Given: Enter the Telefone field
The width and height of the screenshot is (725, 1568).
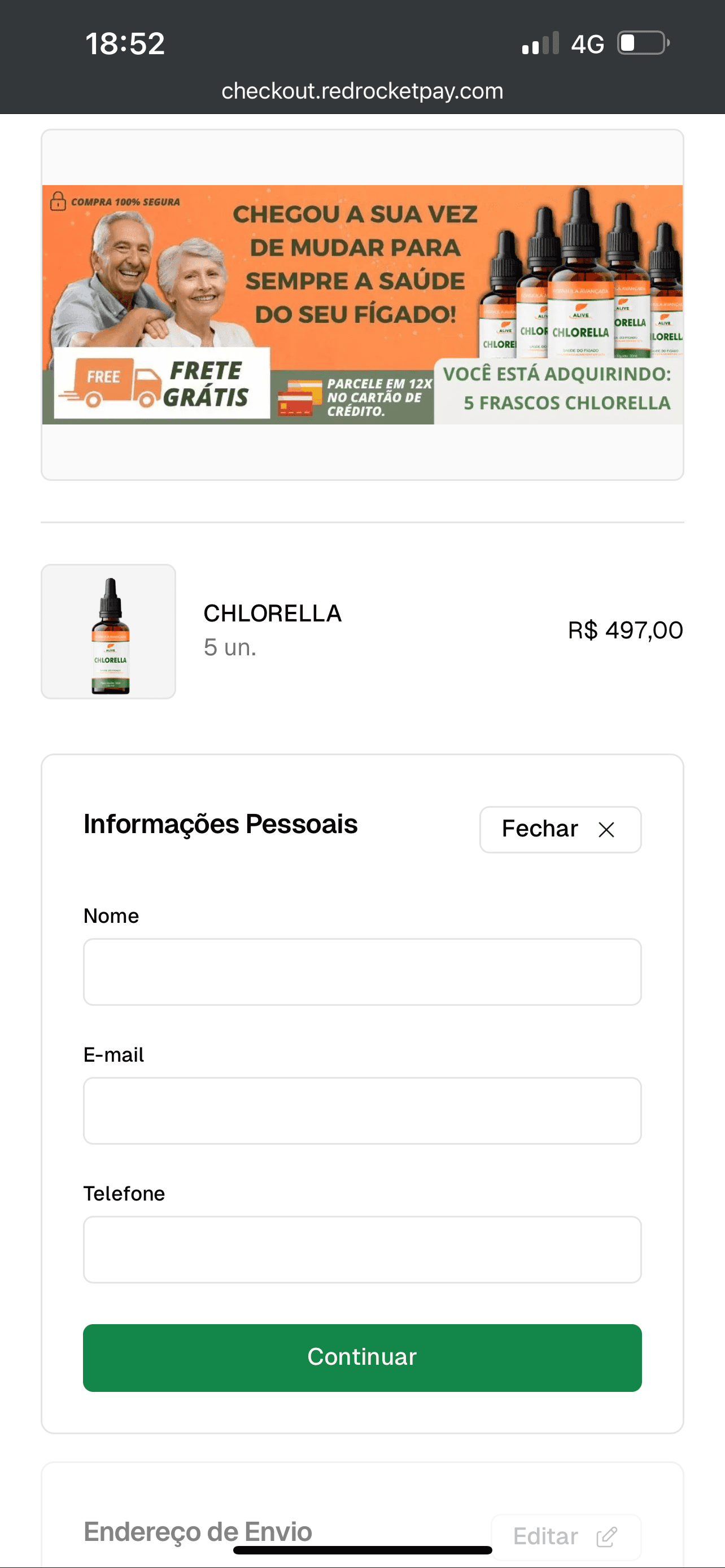Looking at the screenshot, I should [362, 1249].
